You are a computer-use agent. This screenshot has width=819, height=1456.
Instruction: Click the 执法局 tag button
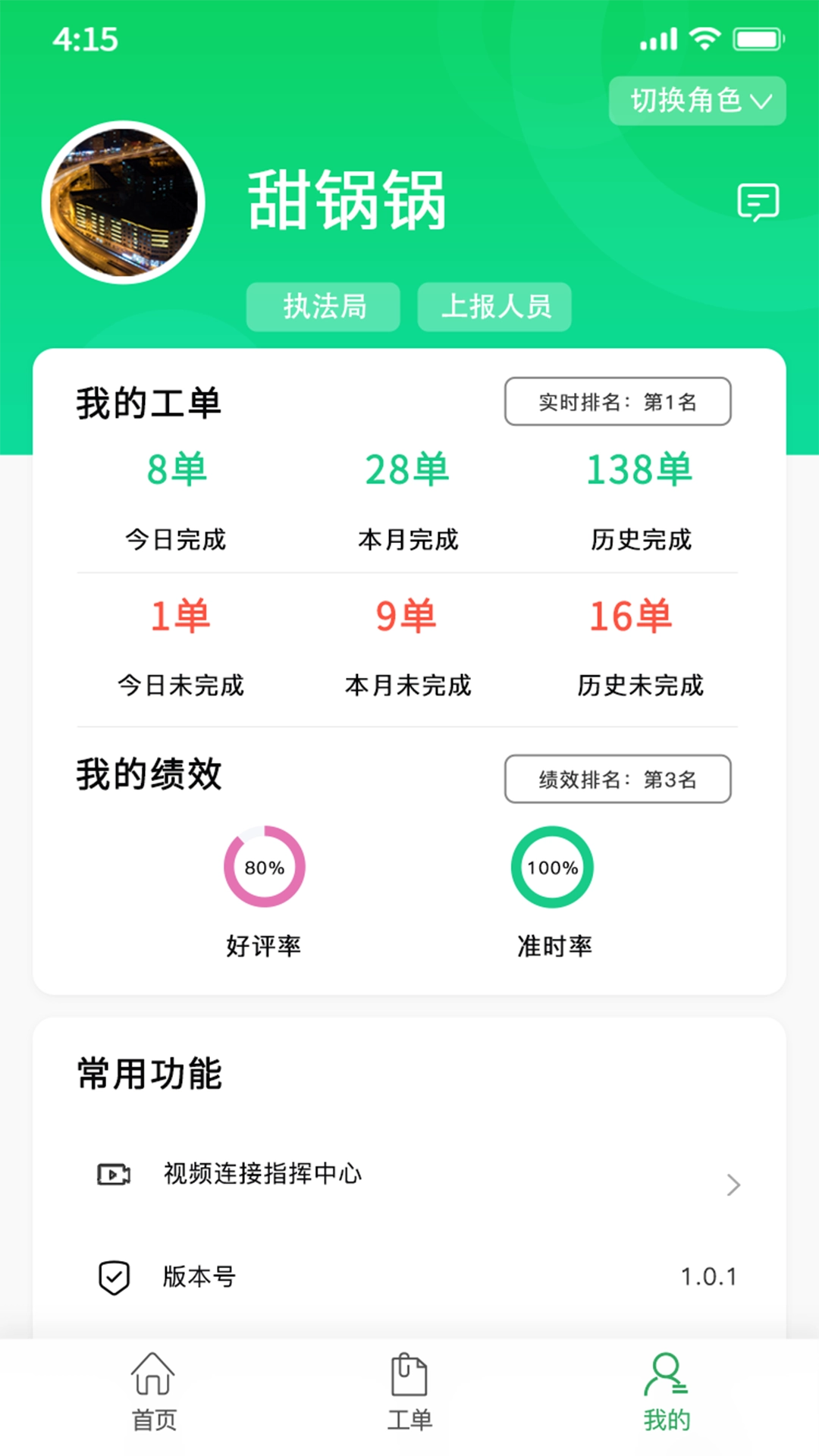point(323,306)
